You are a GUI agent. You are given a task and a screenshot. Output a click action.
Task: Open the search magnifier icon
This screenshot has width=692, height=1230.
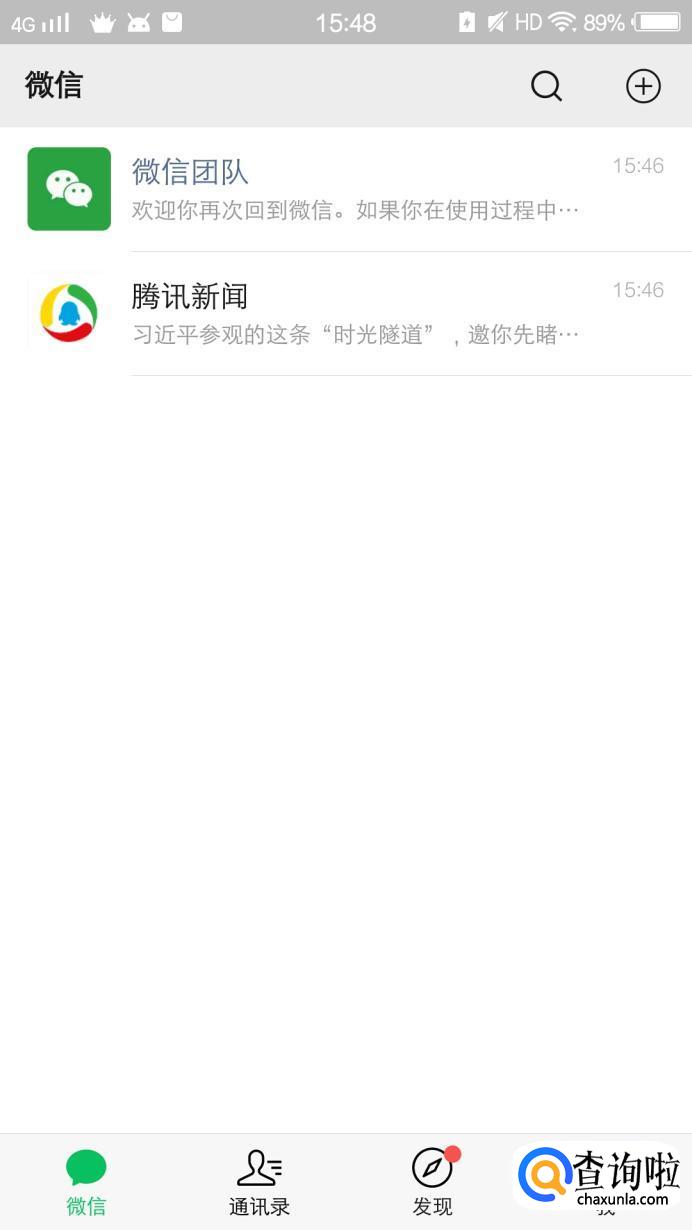[x=546, y=86]
